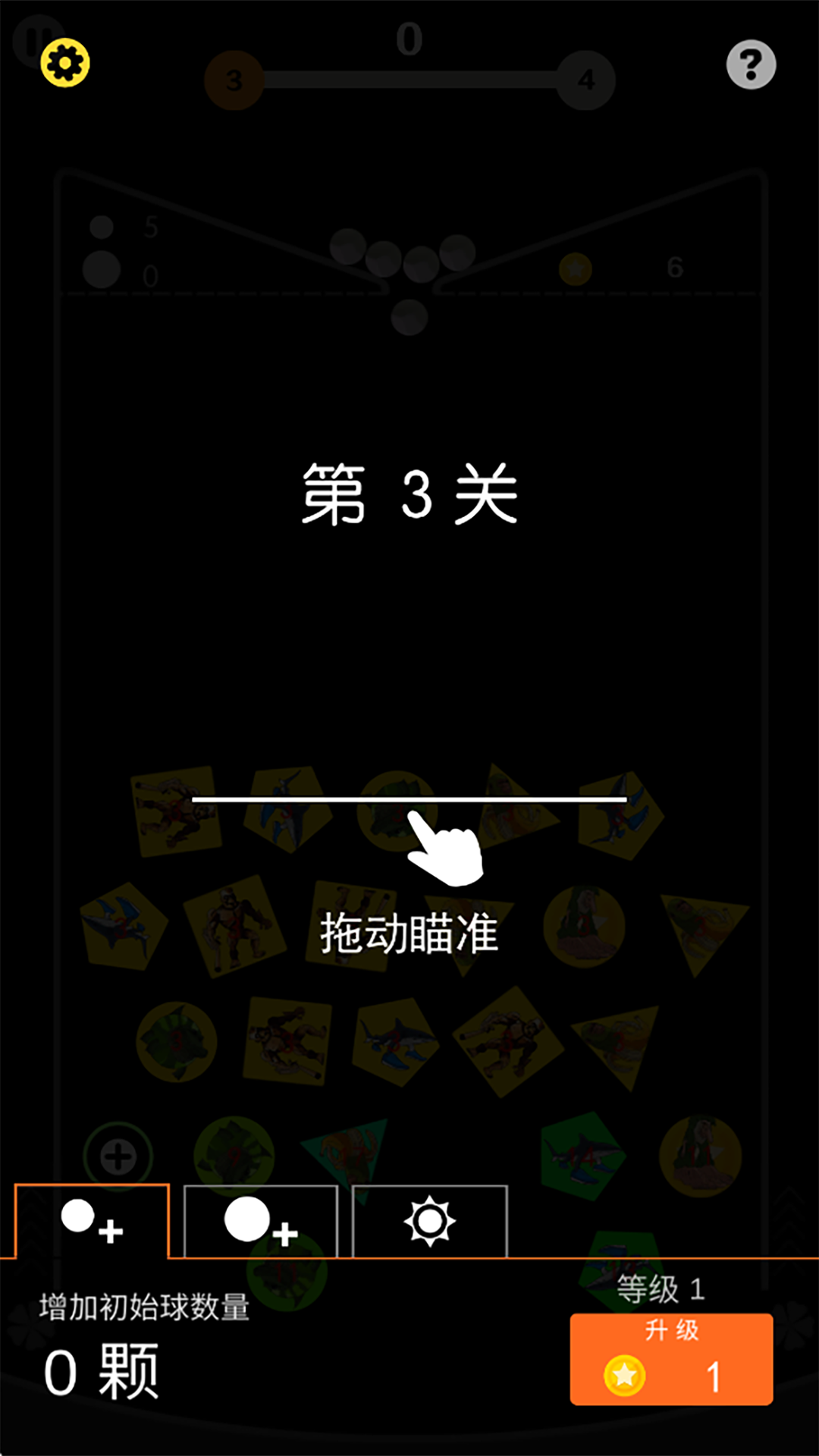Tap the orange 升级 upgrade button
Viewport: 819px width, 1456px height.
671,1359
